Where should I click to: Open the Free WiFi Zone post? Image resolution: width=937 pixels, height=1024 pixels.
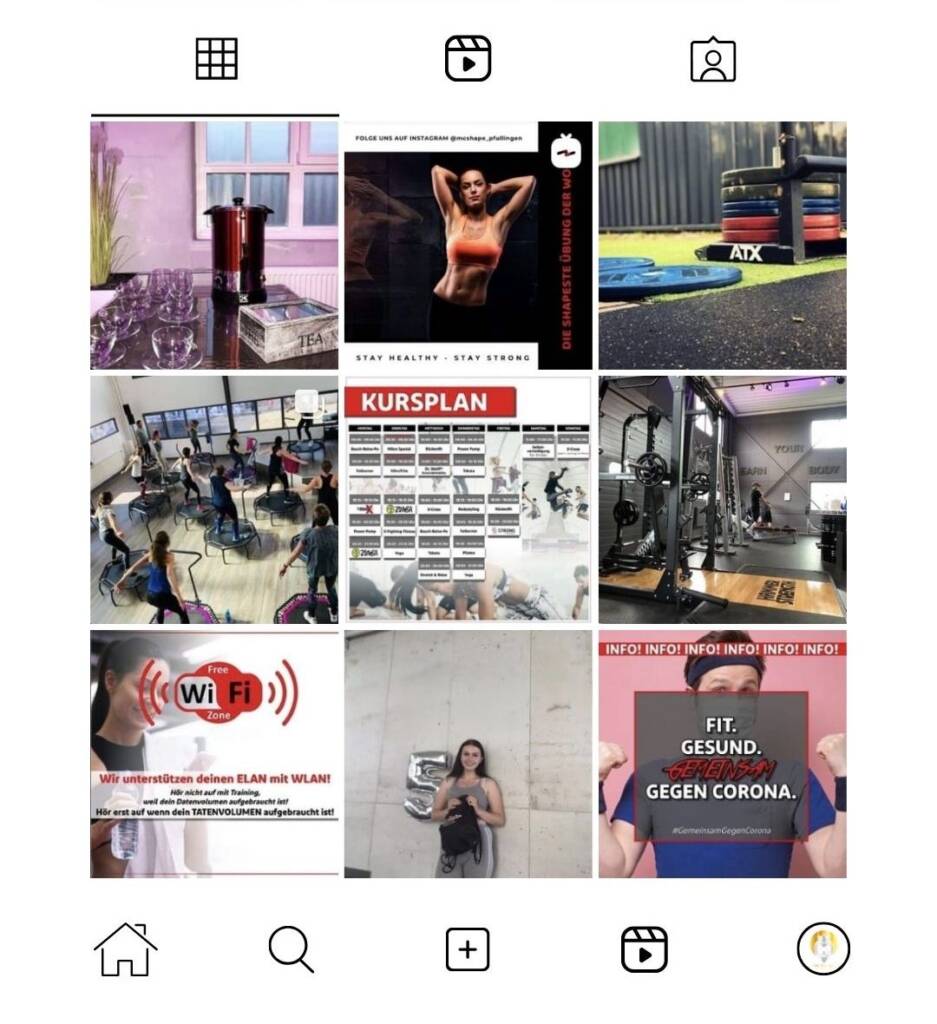(x=215, y=754)
